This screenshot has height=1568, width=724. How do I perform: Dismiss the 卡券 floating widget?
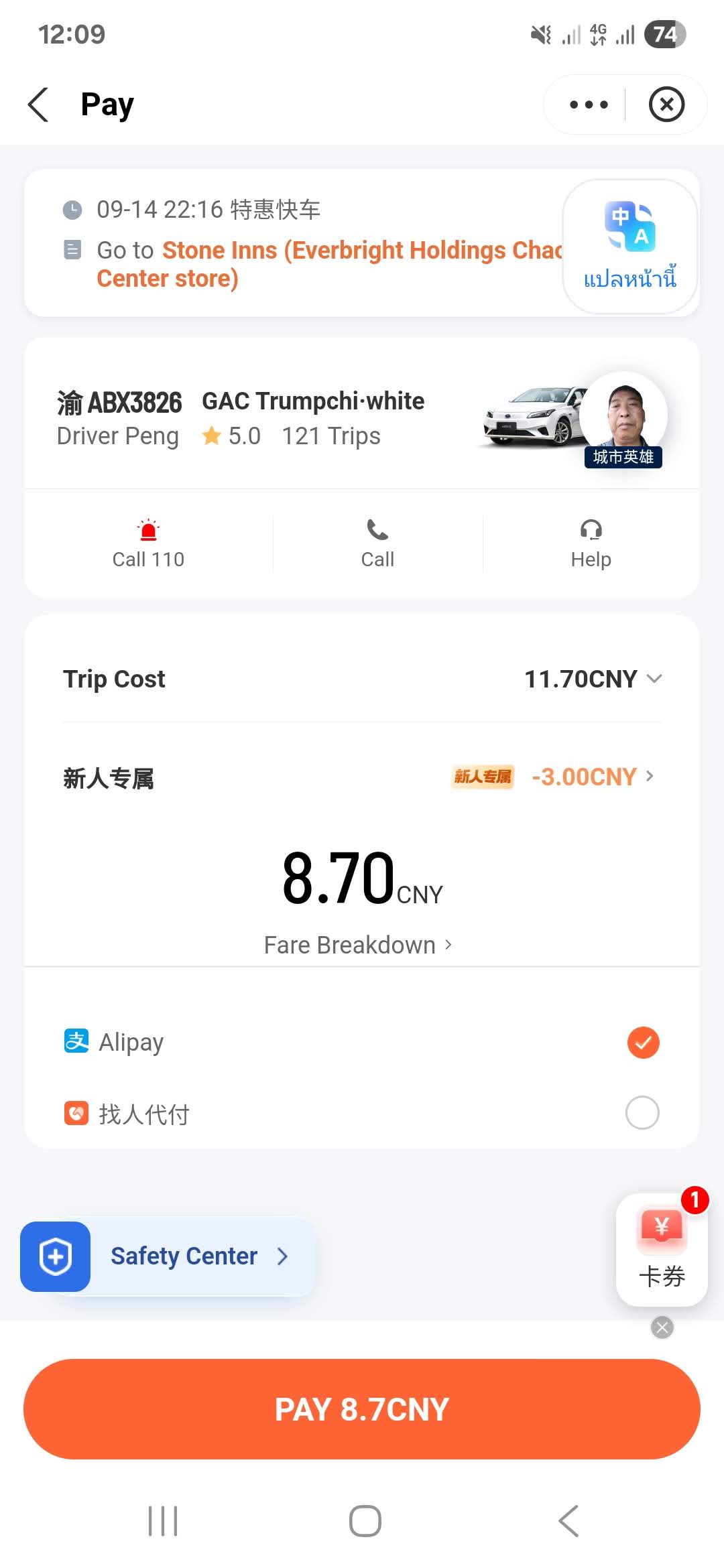pyautogui.click(x=662, y=1327)
